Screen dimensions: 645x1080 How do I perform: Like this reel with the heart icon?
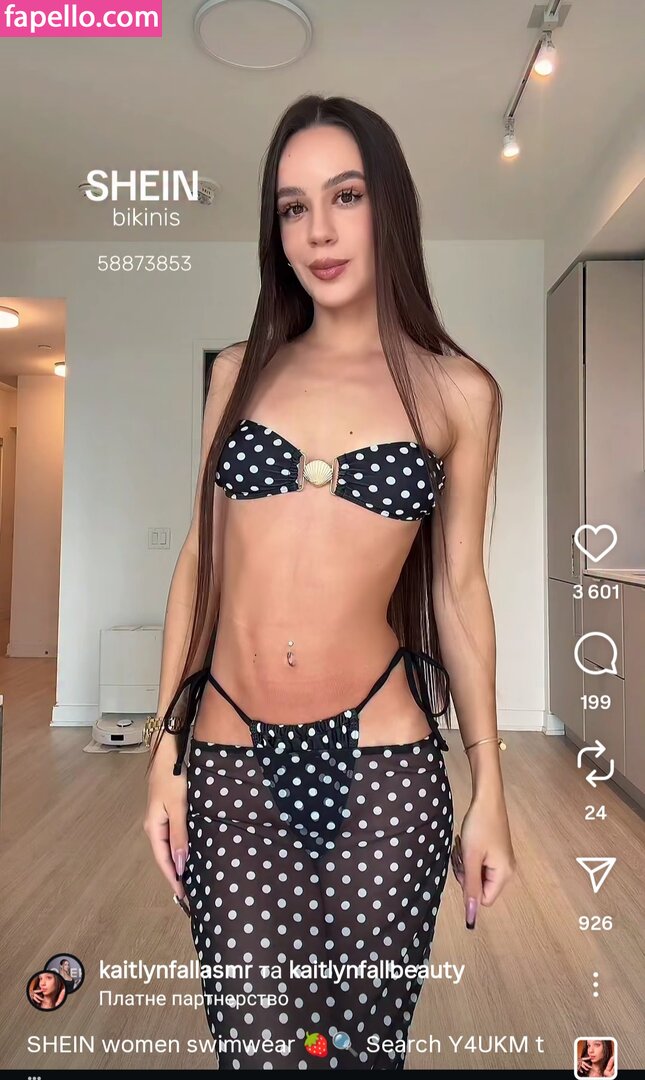pyautogui.click(x=595, y=543)
